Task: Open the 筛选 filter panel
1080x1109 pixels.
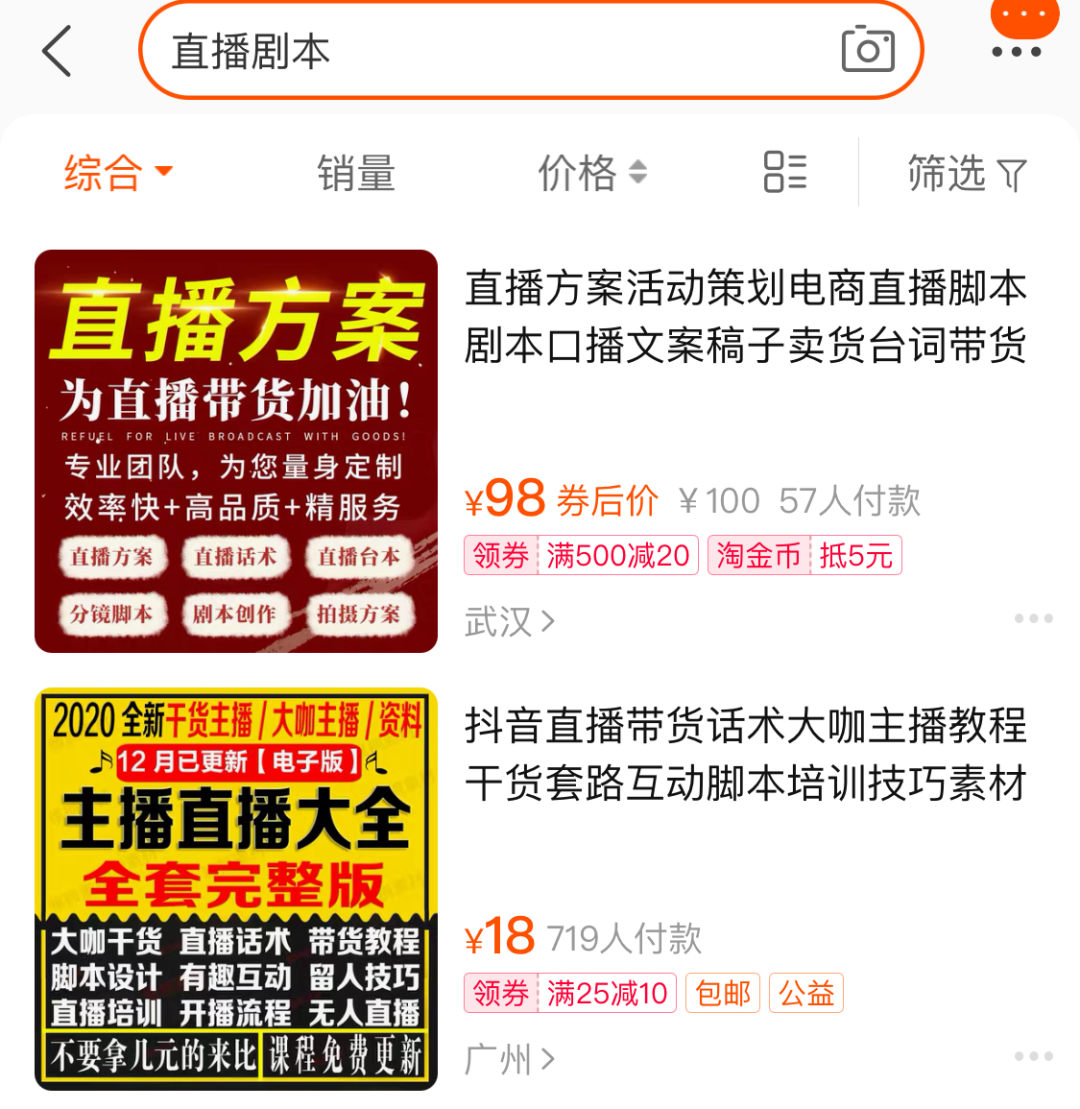Action: [x=966, y=174]
